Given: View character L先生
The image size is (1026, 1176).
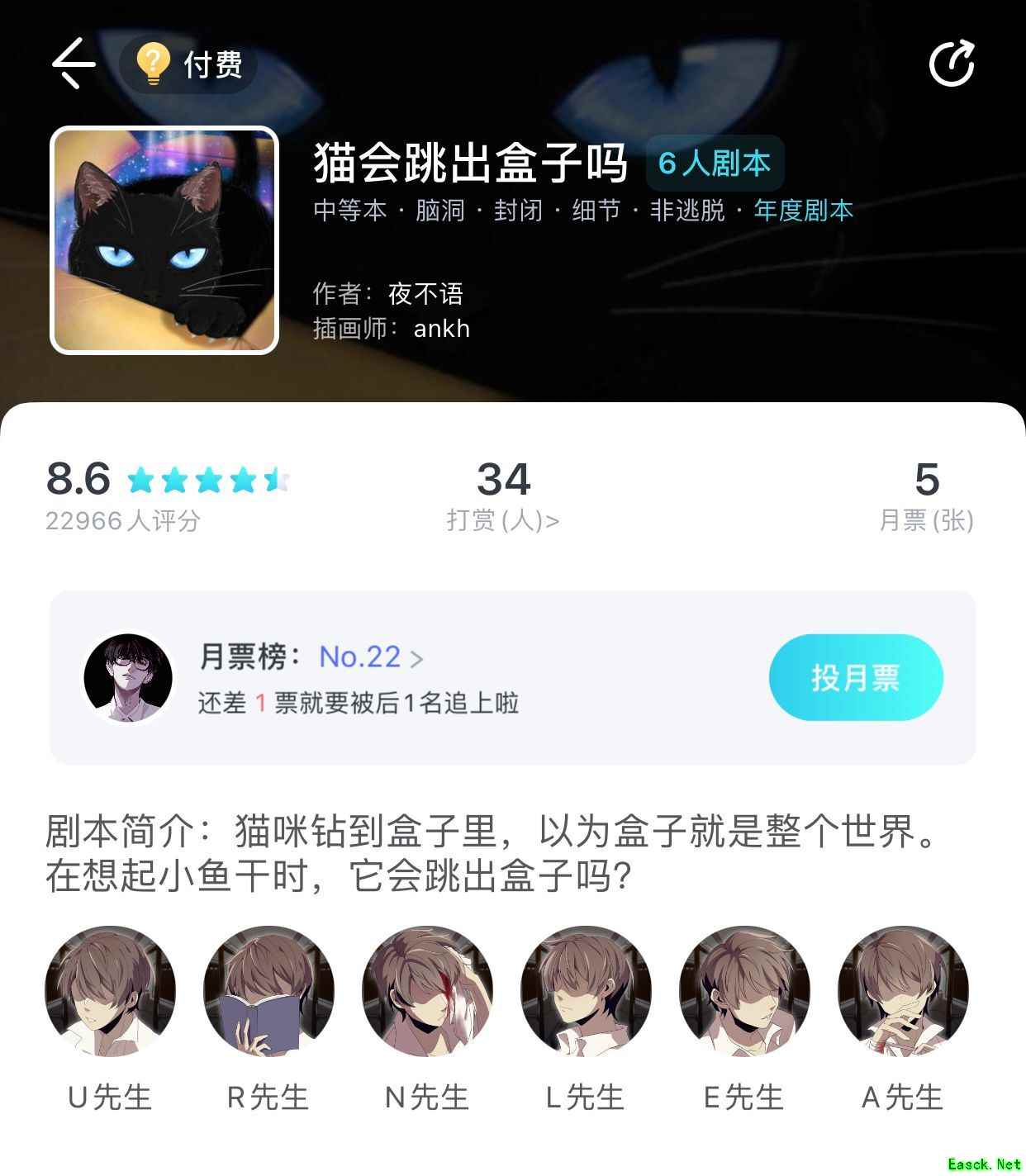Looking at the screenshot, I should 586,992.
